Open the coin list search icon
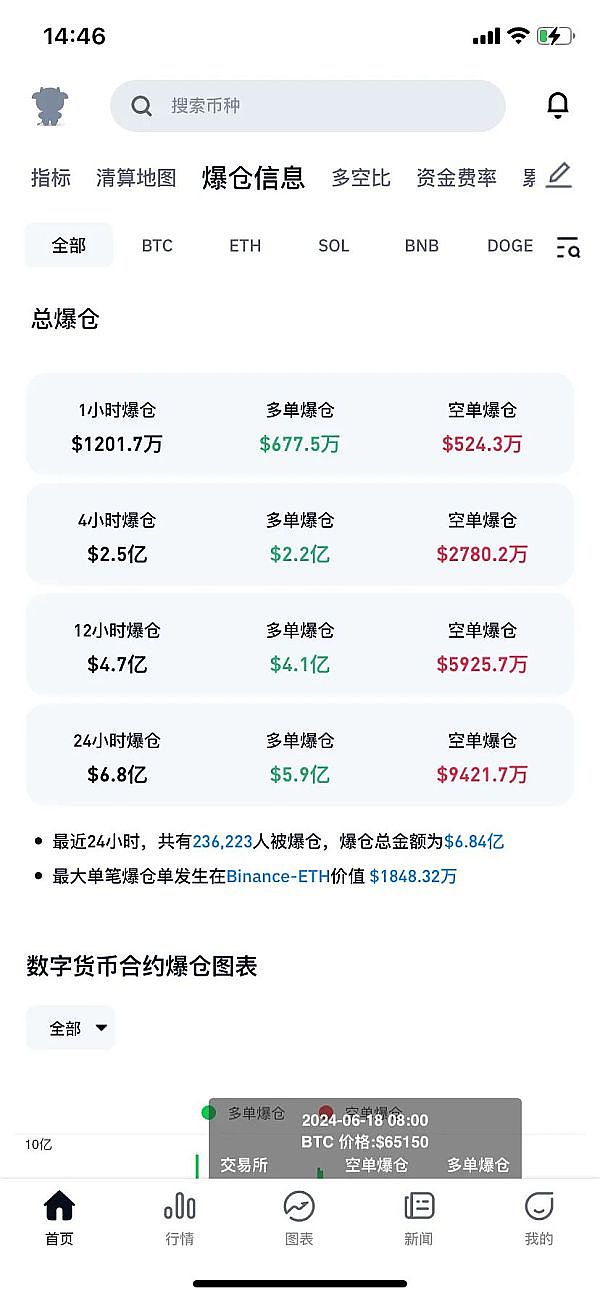This screenshot has width=600, height=1299. point(567,247)
